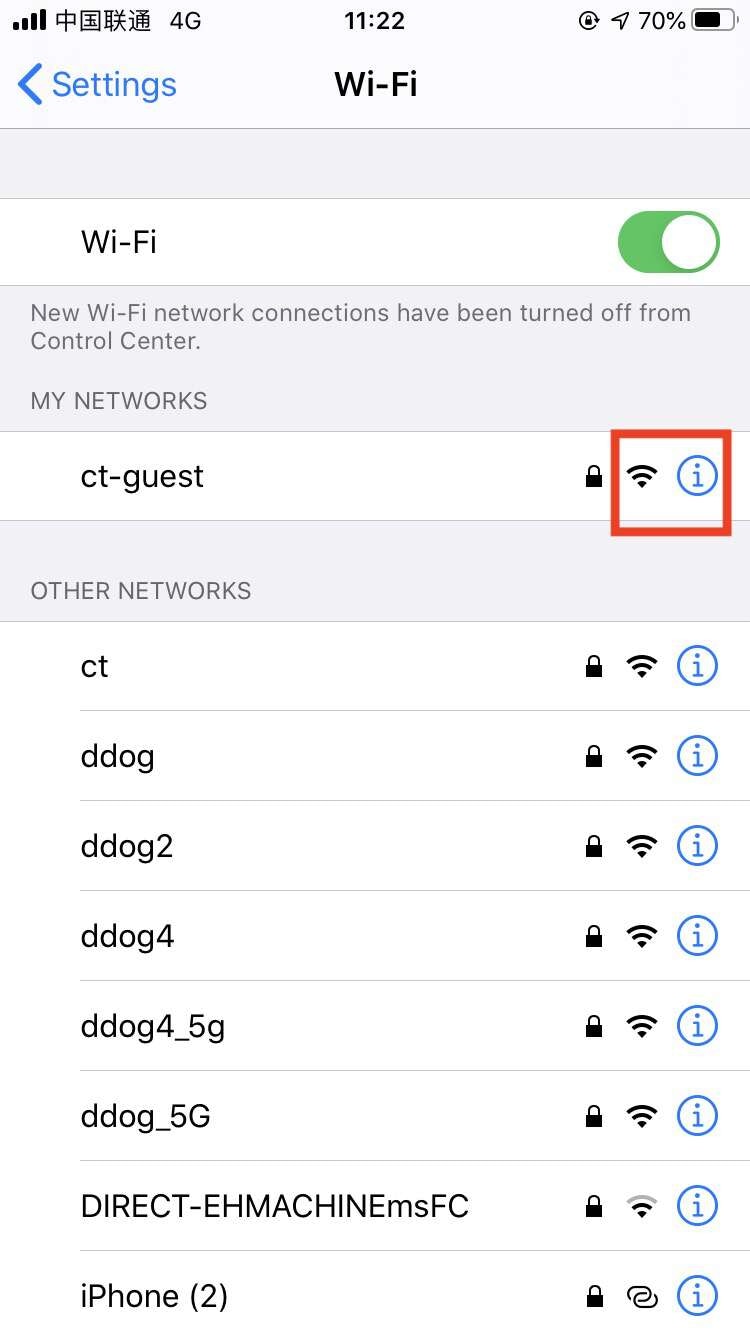Open info for iPhone (2)

coord(697,1297)
